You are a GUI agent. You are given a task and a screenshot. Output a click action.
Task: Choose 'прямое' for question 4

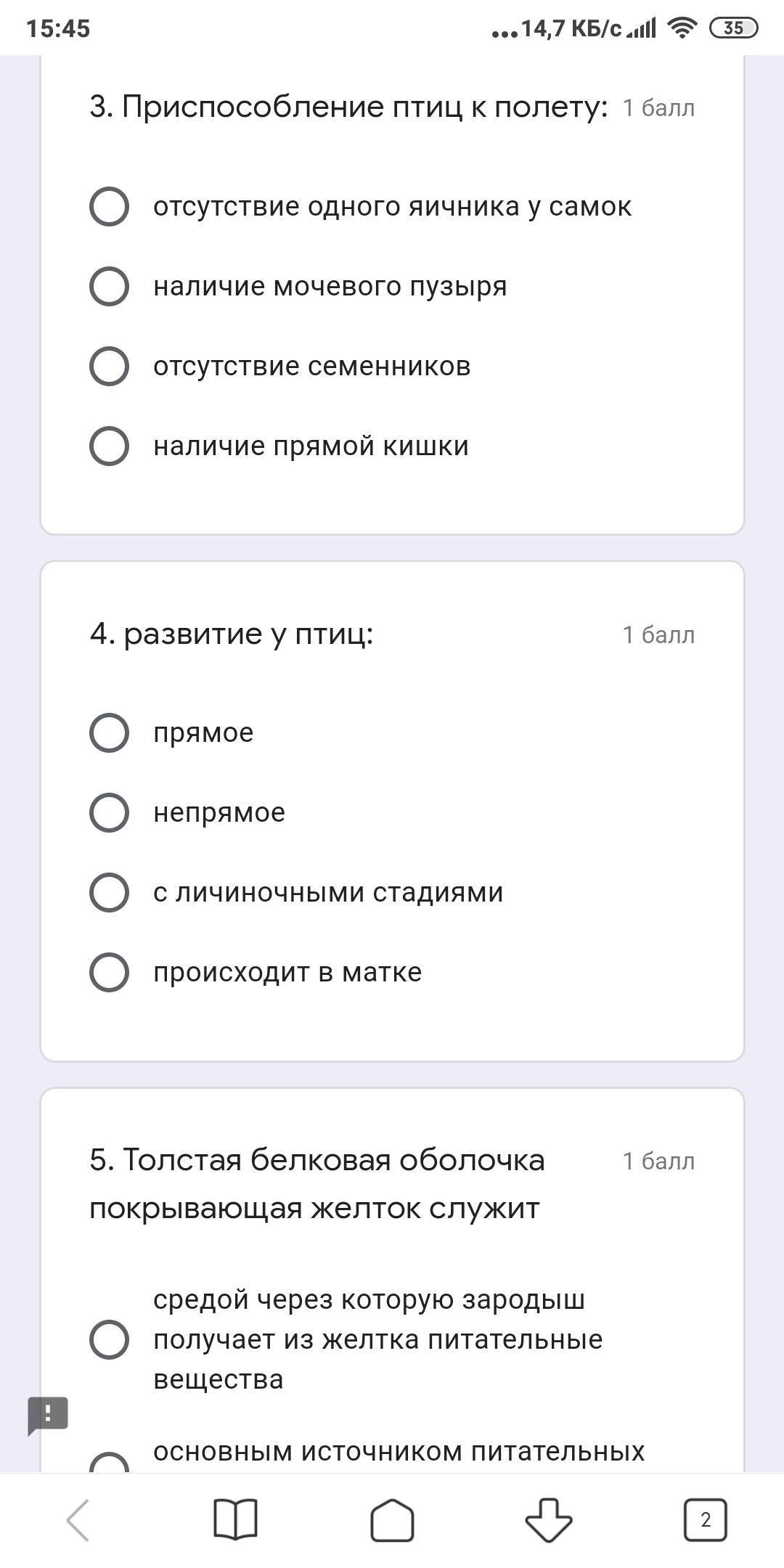(109, 732)
